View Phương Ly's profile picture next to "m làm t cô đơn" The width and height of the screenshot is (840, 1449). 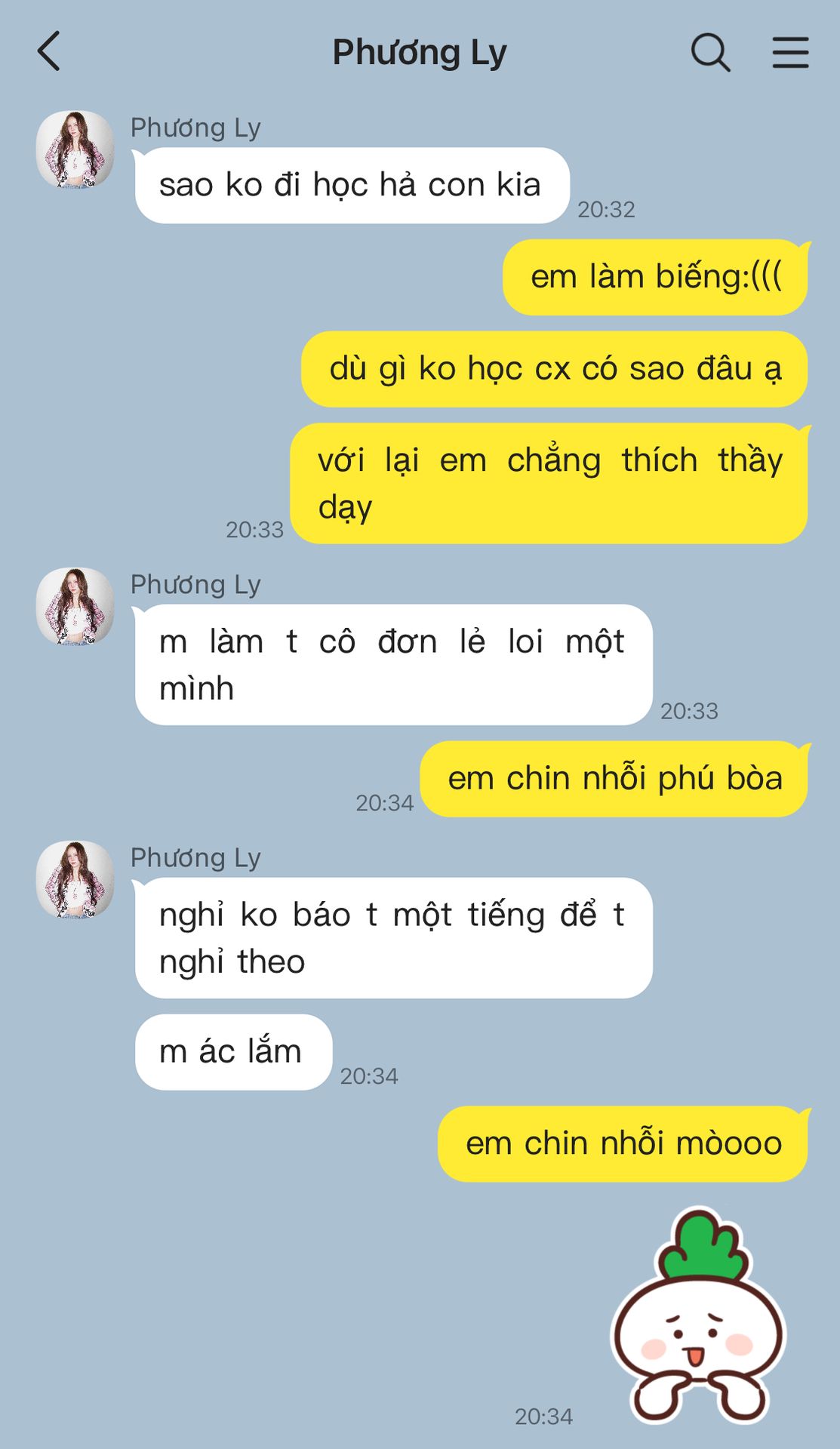(75, 606)
